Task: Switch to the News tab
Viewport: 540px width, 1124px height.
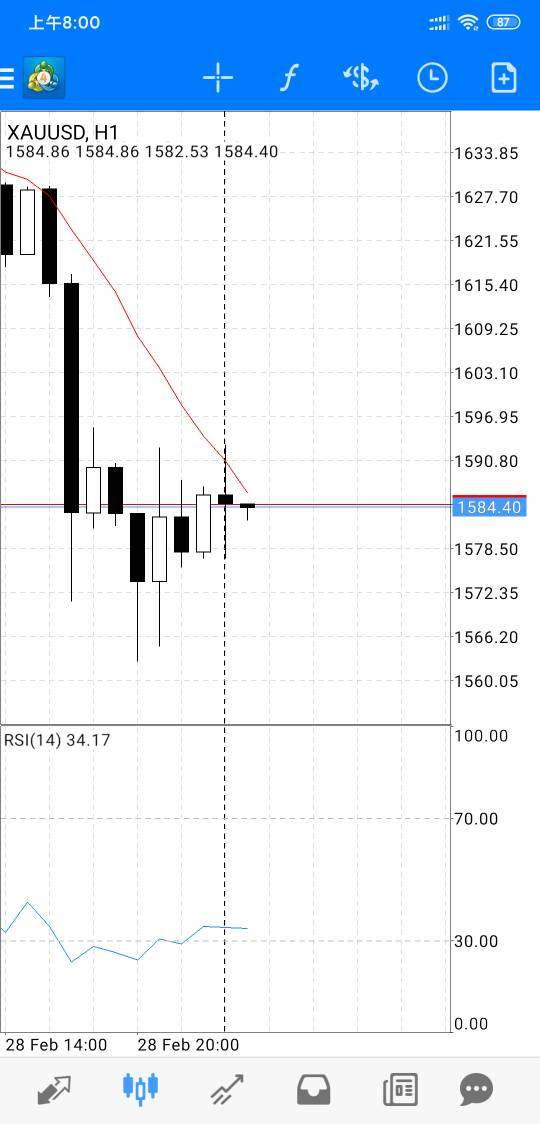Action: click(400, 1090)
